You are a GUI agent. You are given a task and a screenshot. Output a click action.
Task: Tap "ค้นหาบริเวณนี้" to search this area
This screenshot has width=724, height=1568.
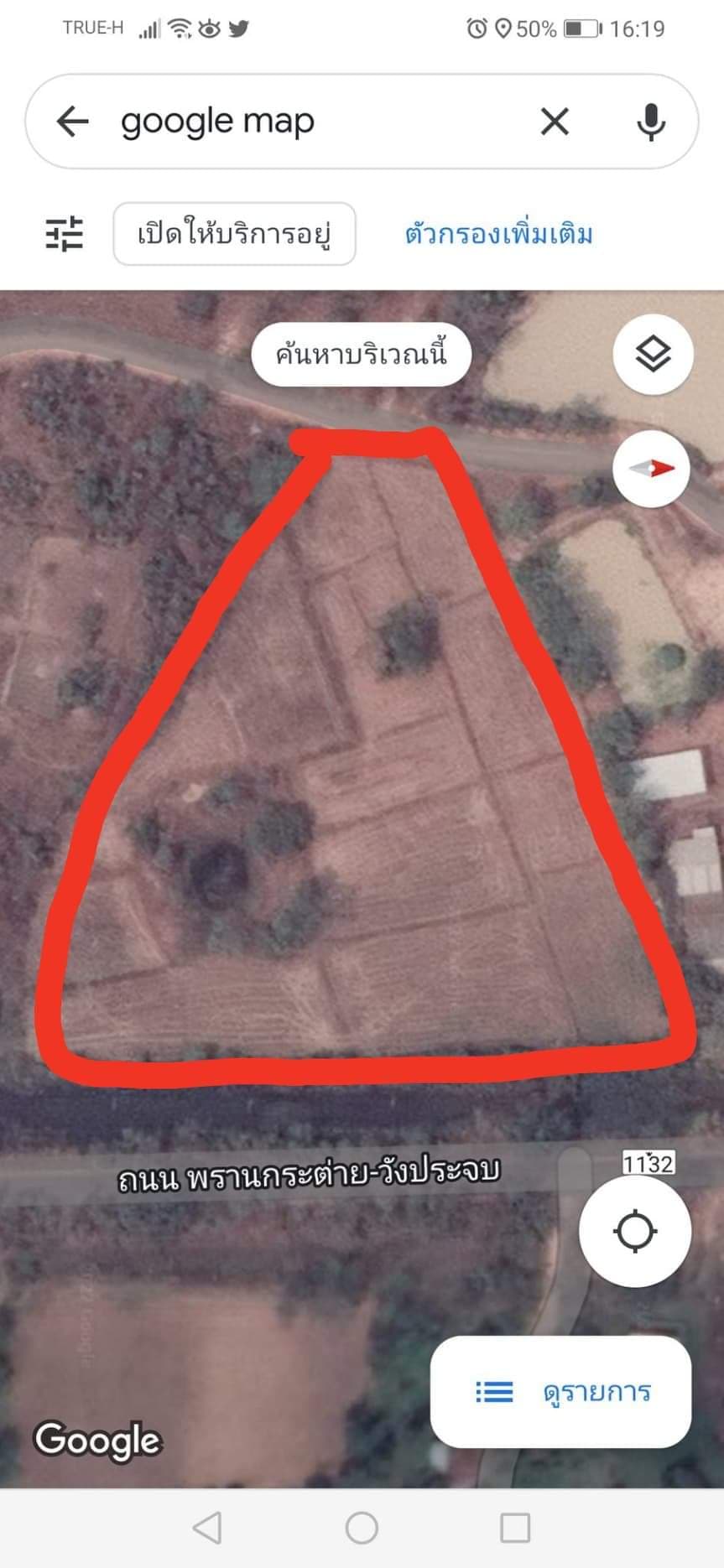361,354
